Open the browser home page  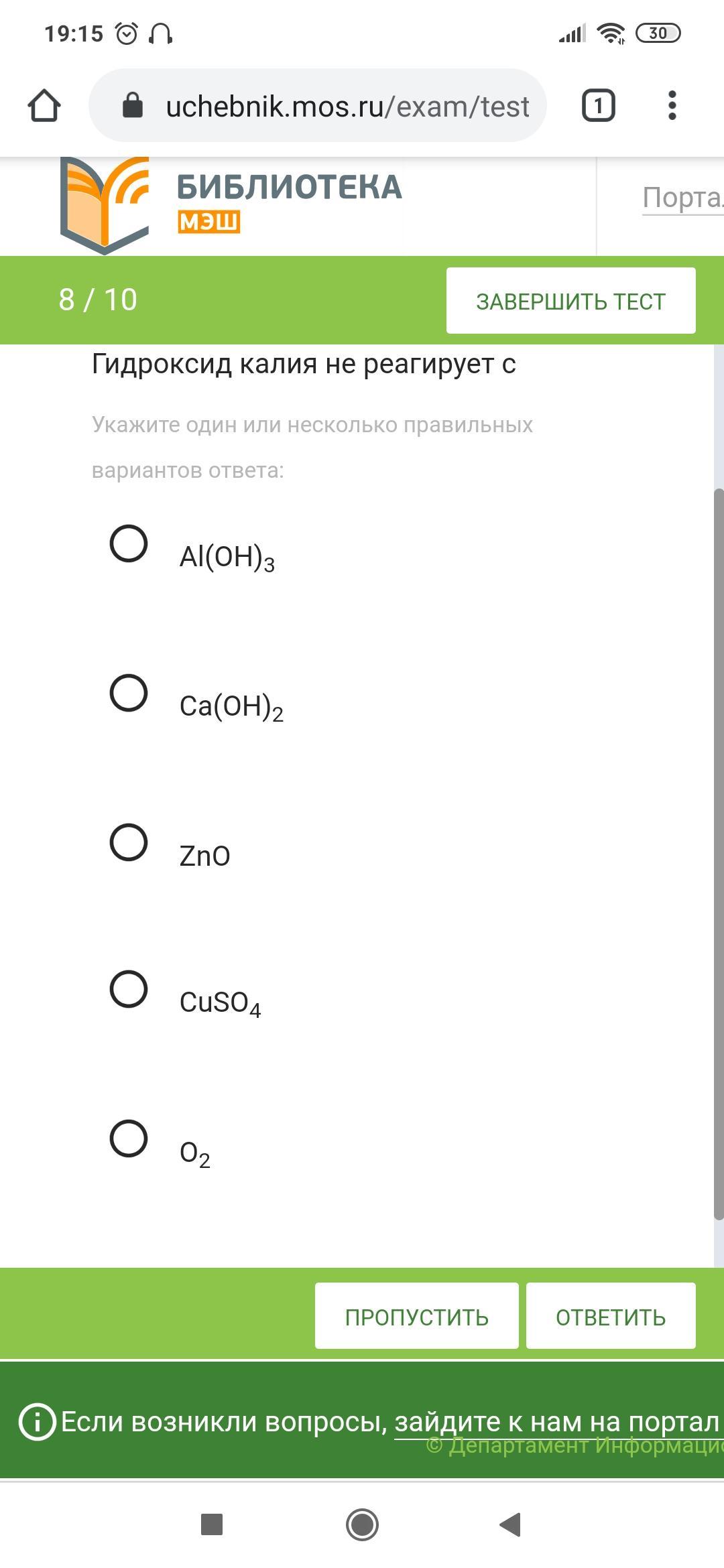tap(44, 106)
